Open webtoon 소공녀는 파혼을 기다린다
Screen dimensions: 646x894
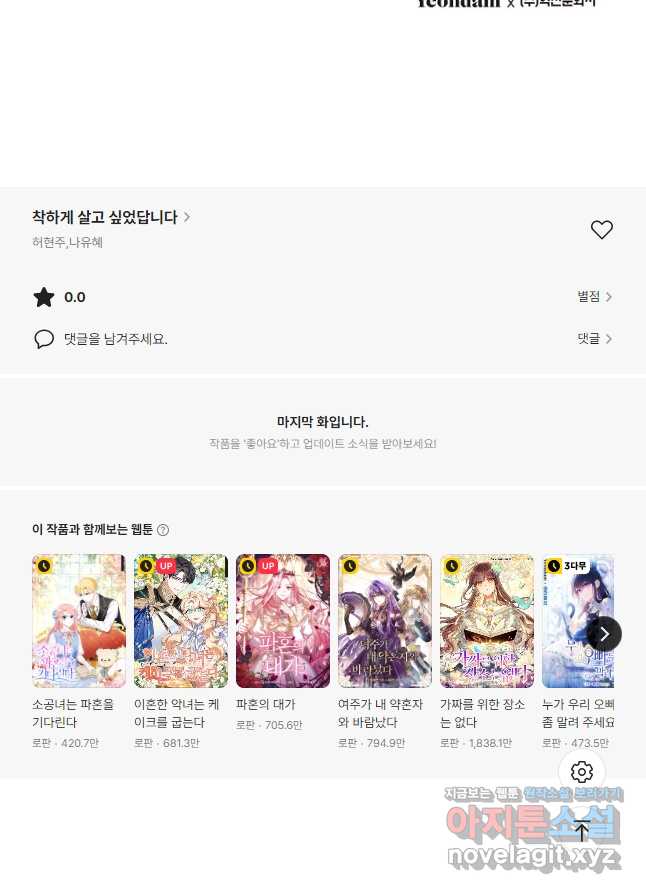tap(79, 621)
